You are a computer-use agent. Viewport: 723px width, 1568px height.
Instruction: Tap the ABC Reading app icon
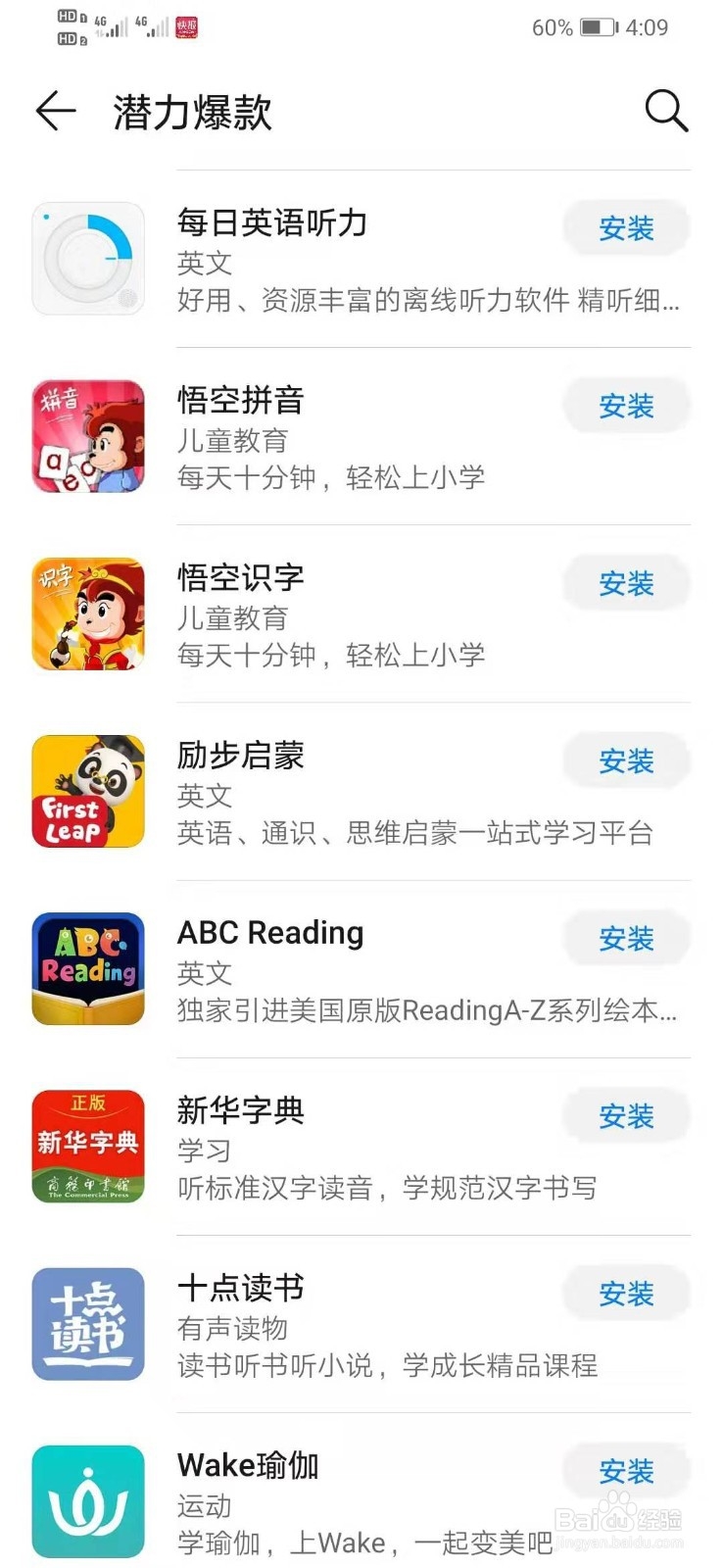coord(87,968)
